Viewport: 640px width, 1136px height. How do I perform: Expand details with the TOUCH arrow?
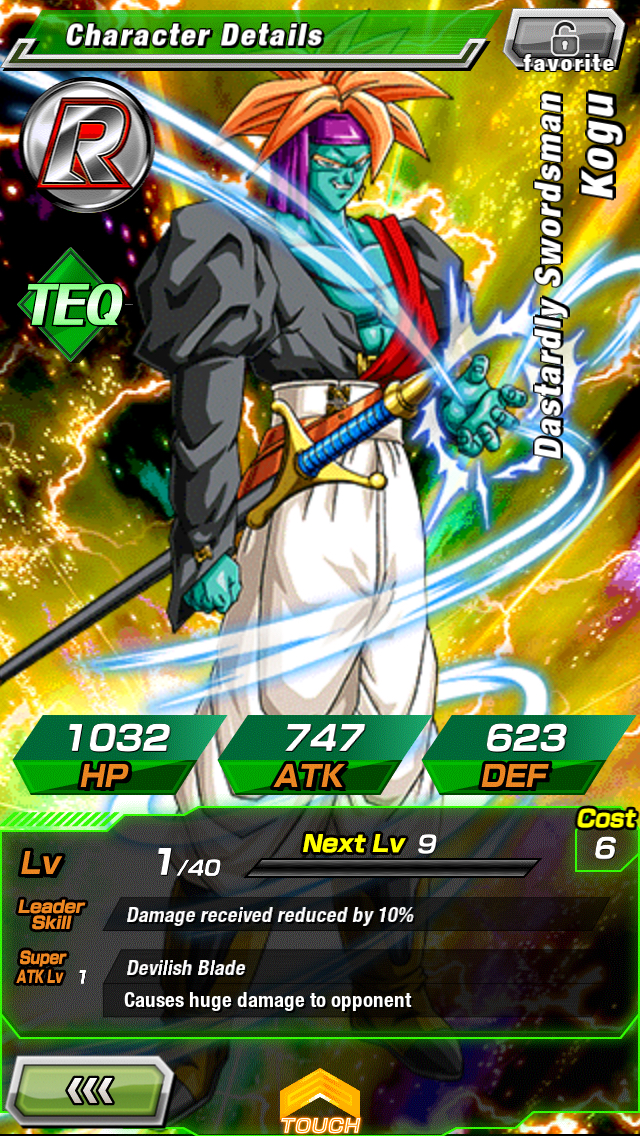[320, 1101]
